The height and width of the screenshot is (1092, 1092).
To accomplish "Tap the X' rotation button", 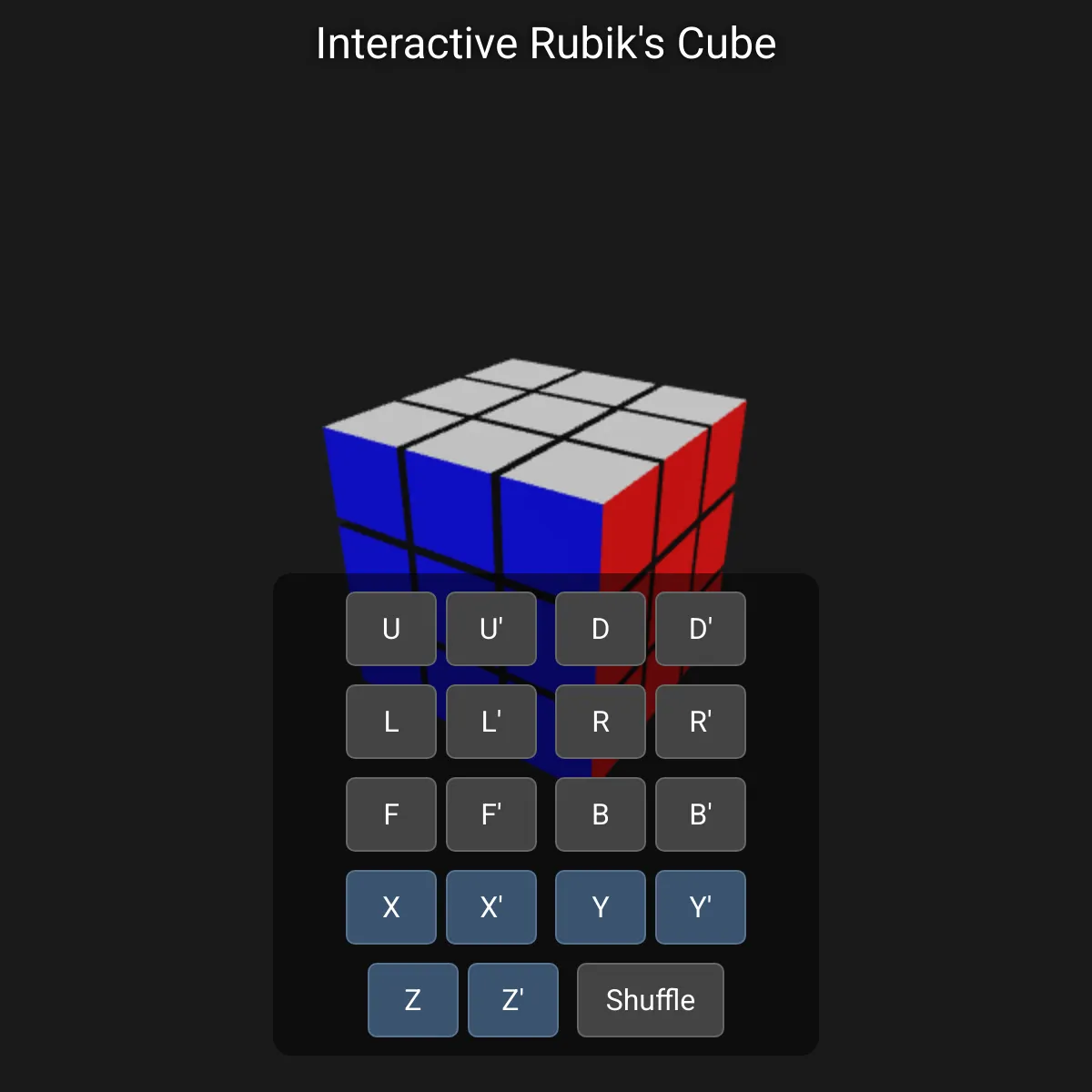I will [491, 907].
